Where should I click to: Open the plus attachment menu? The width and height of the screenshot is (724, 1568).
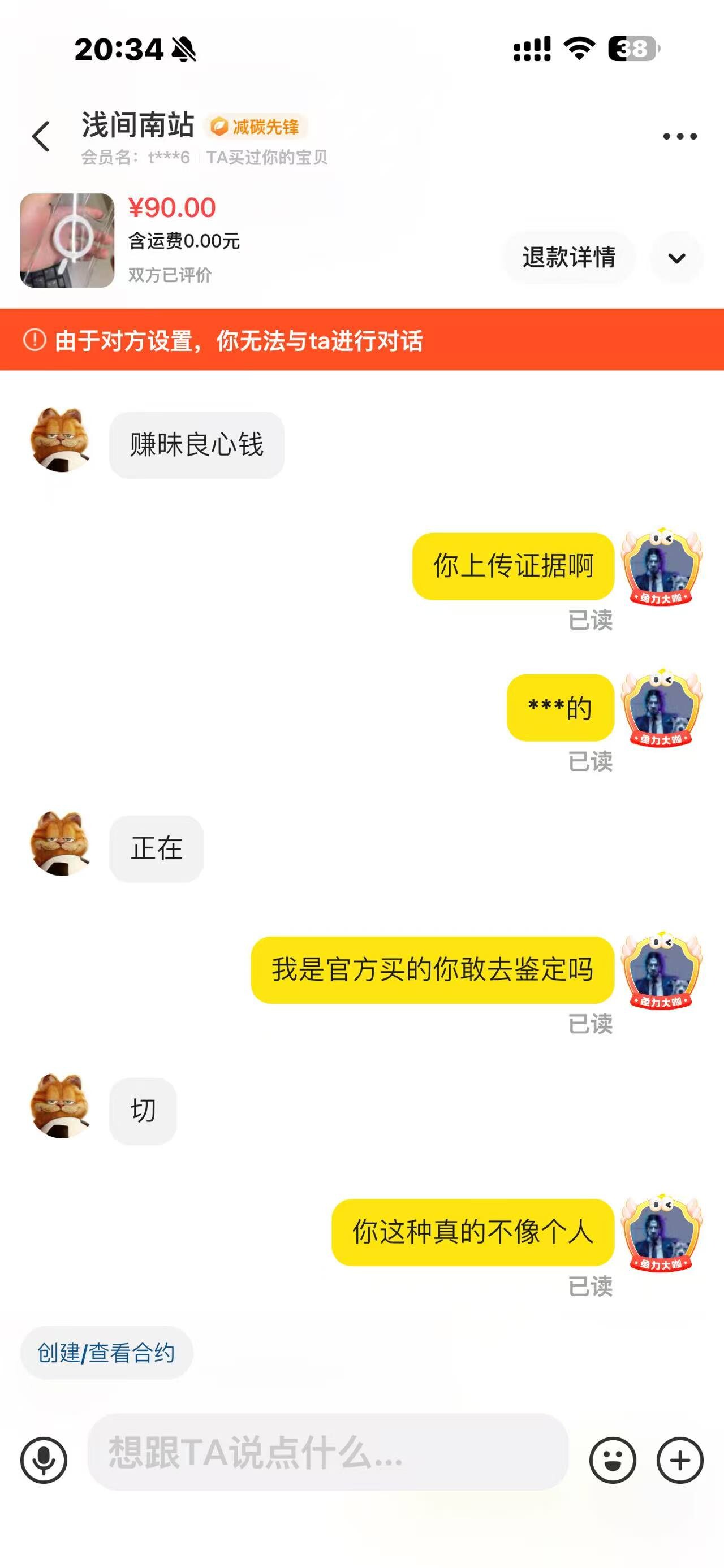(679, 1460)
